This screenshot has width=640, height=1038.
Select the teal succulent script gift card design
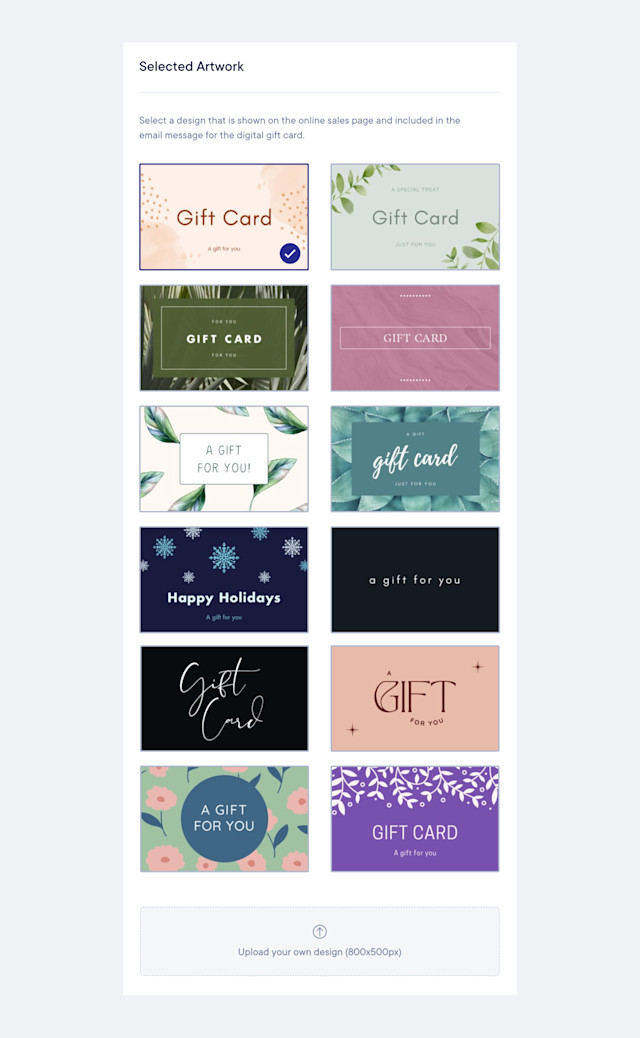(x=415, y=459)
